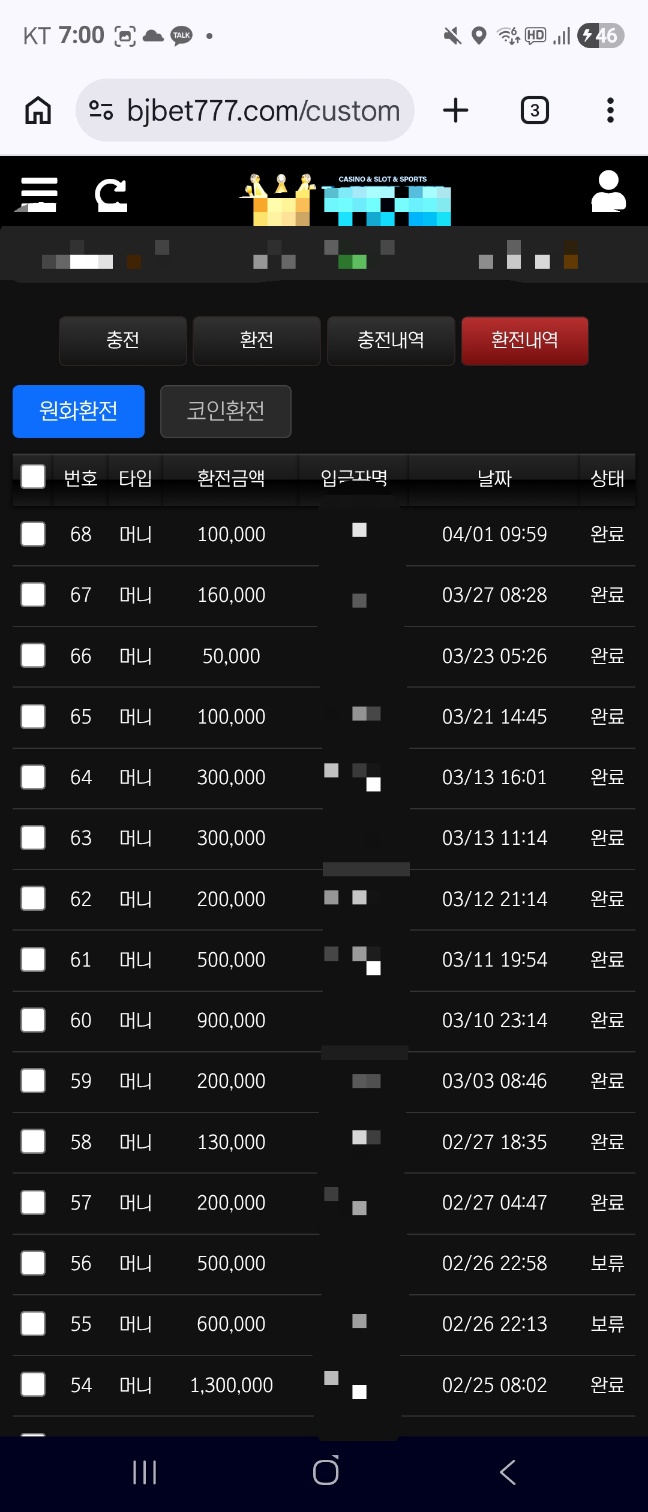Open the tab switcher showing 3
The height and width of the screenshot is (1512, 648).
coord(535,110)
